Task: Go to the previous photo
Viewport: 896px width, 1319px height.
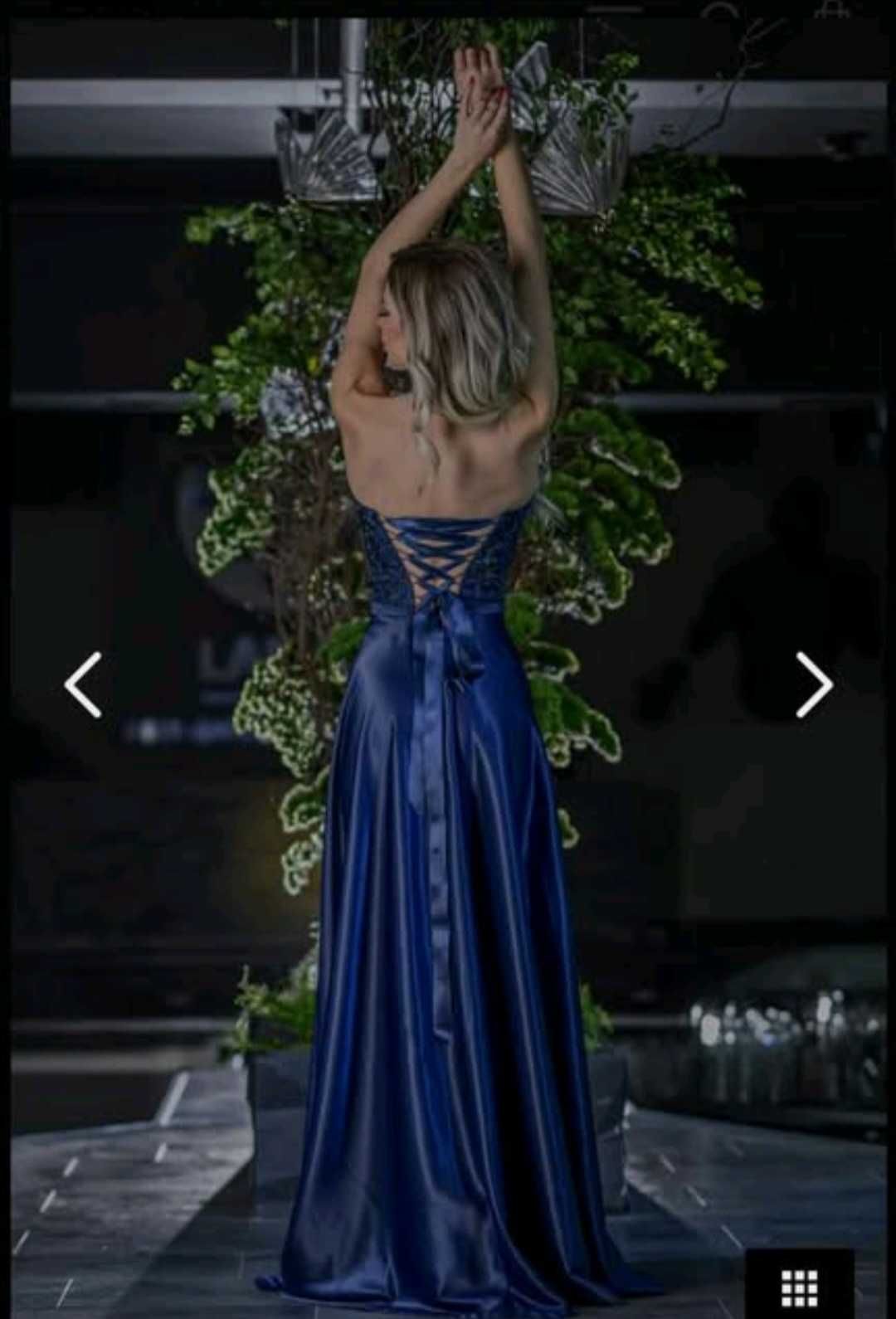Action: point(83,684)
